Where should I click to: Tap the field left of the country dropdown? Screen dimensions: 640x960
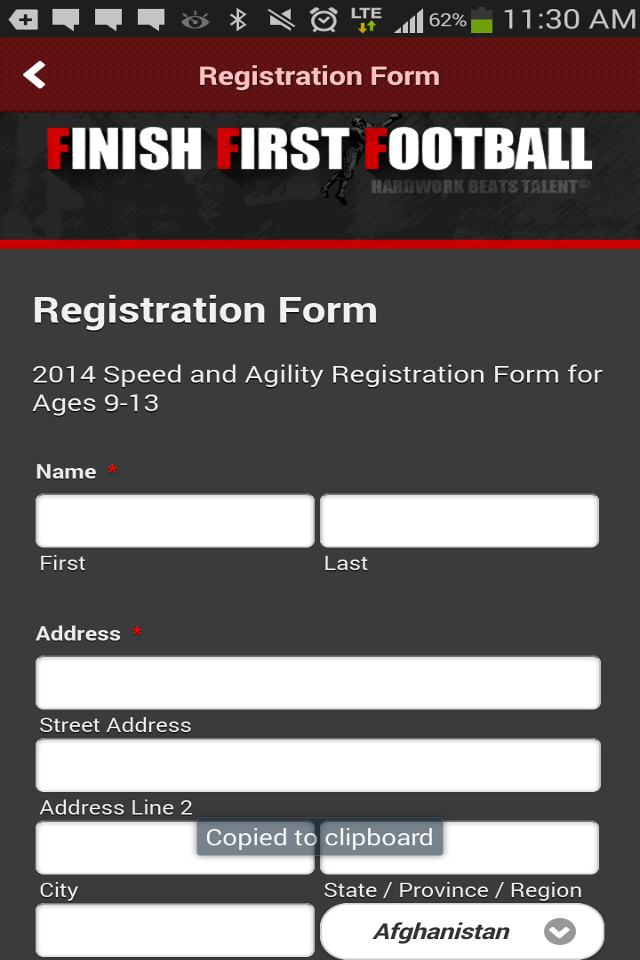[175, 931]
